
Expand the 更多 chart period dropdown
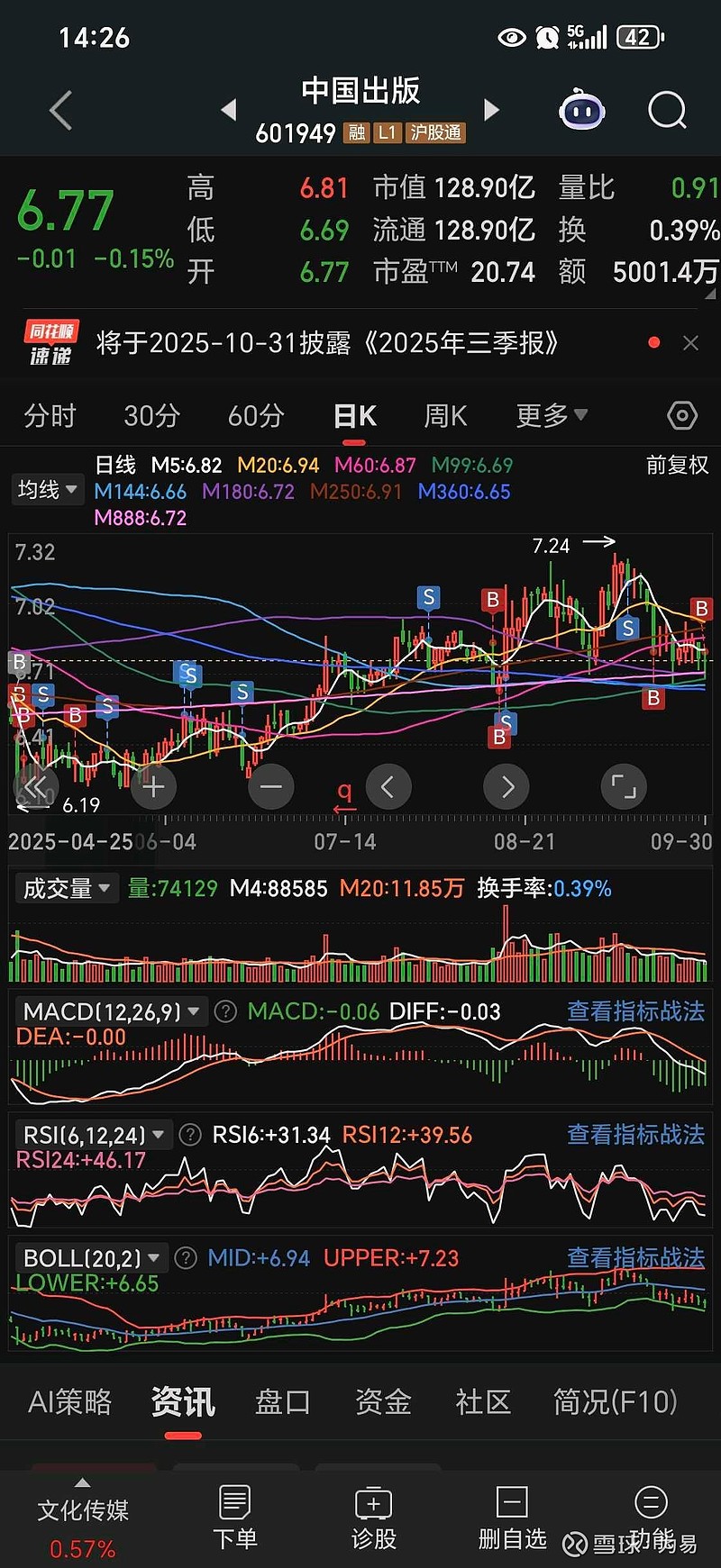pyautogui.click(x=551, y=415)
